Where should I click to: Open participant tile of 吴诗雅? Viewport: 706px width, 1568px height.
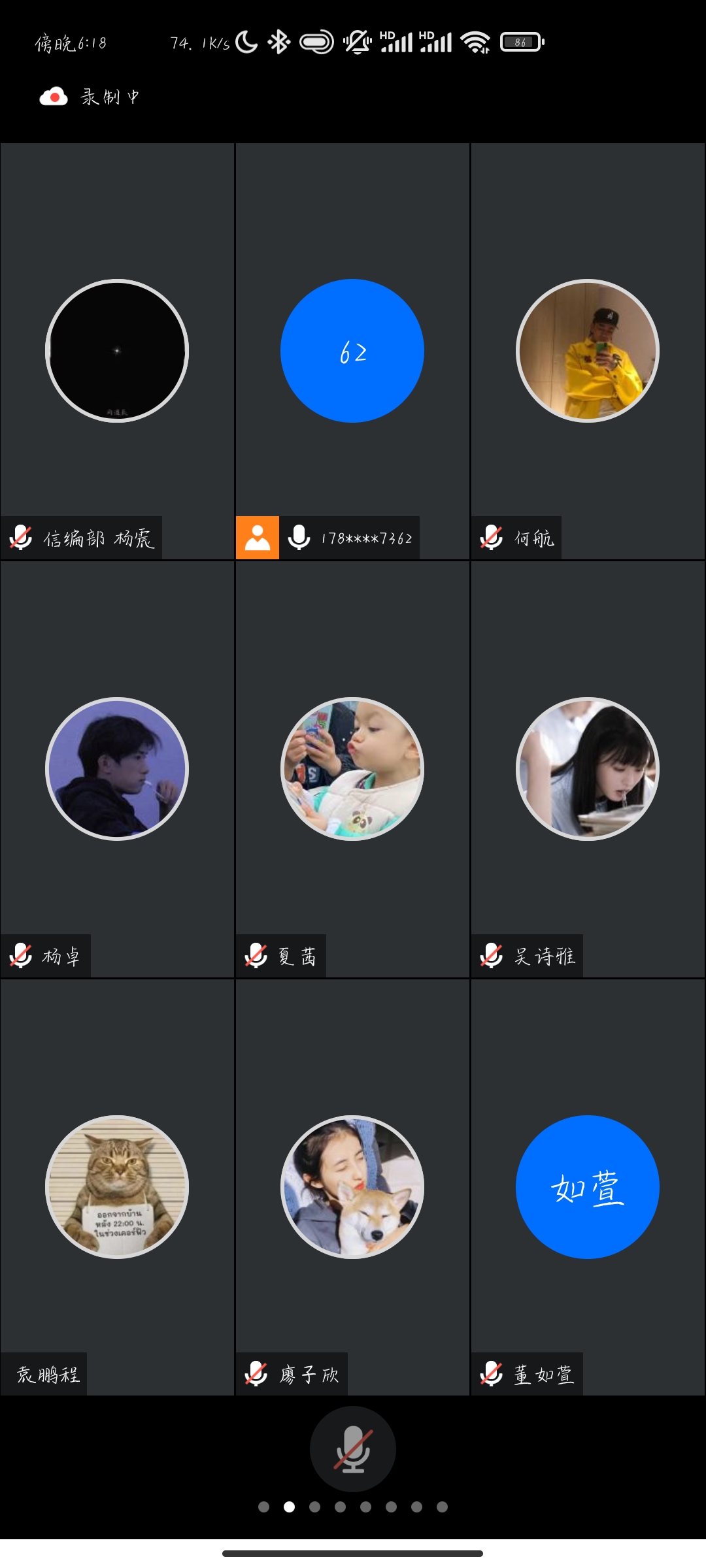pyautogui.click(x=588, y=769)
